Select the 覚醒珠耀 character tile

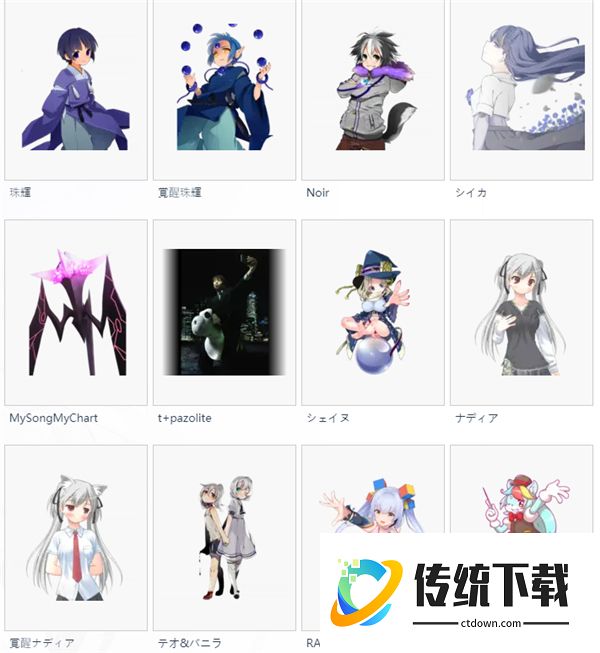224,90
